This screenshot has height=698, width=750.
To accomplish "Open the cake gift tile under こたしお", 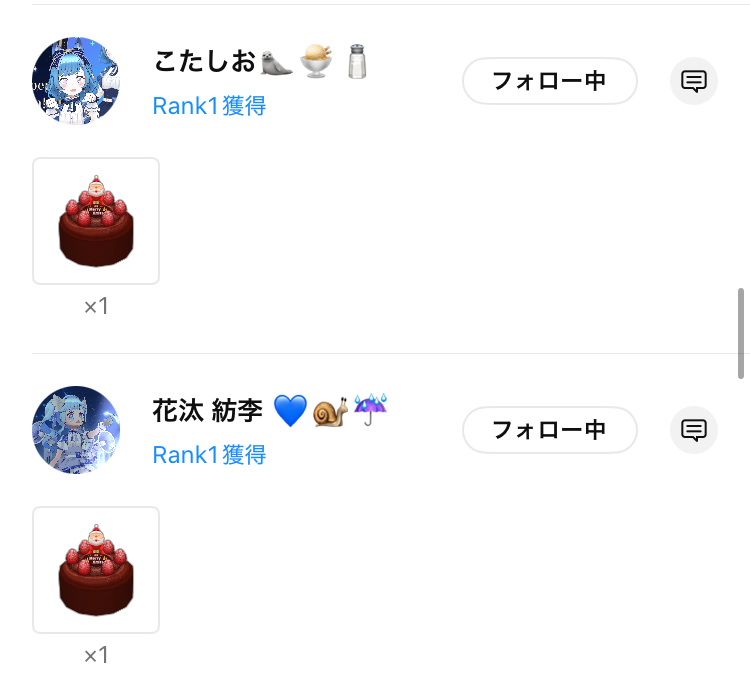I will click(96, 221).
